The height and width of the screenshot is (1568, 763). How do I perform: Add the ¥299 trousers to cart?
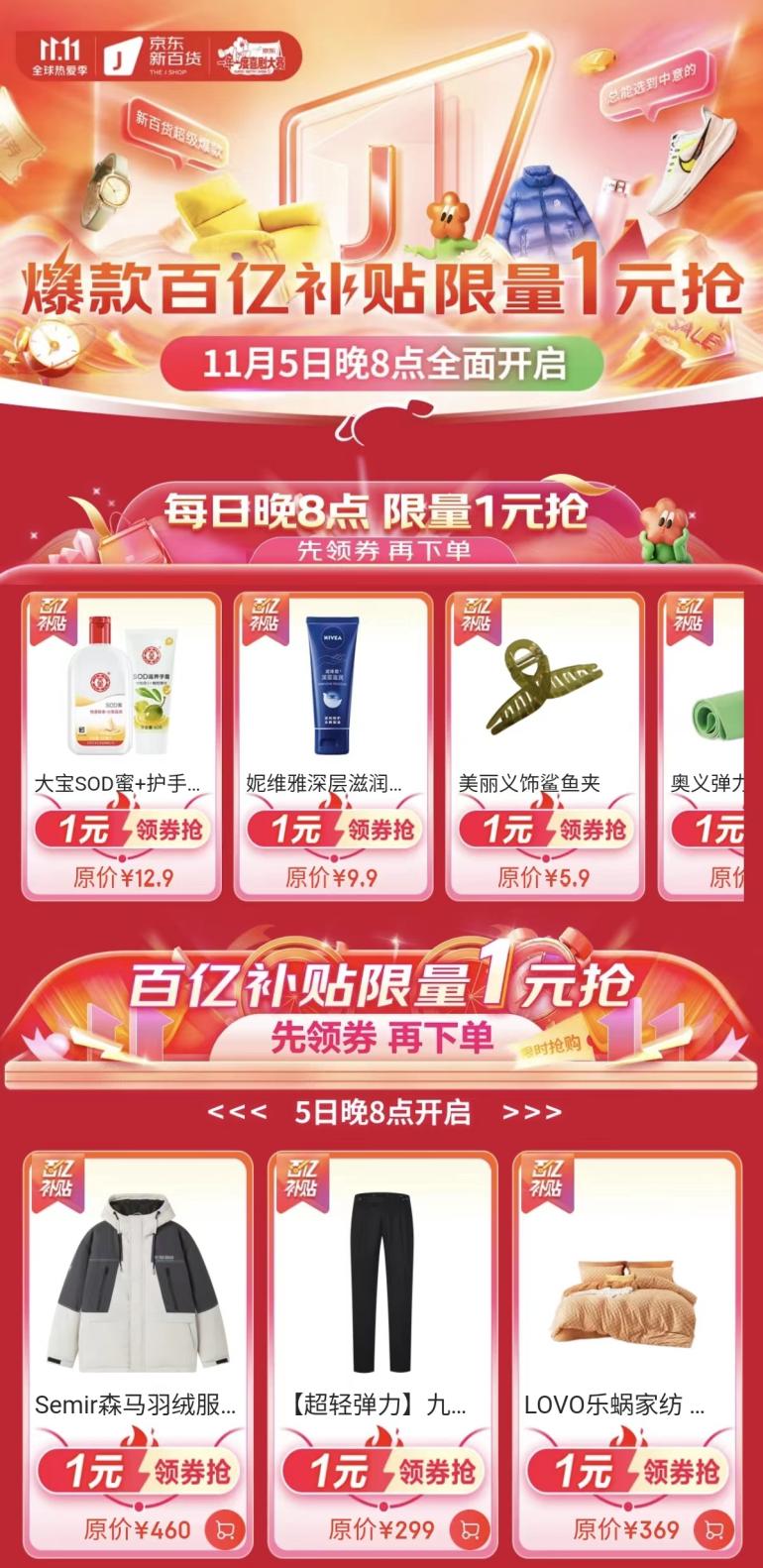[470, 1530]
